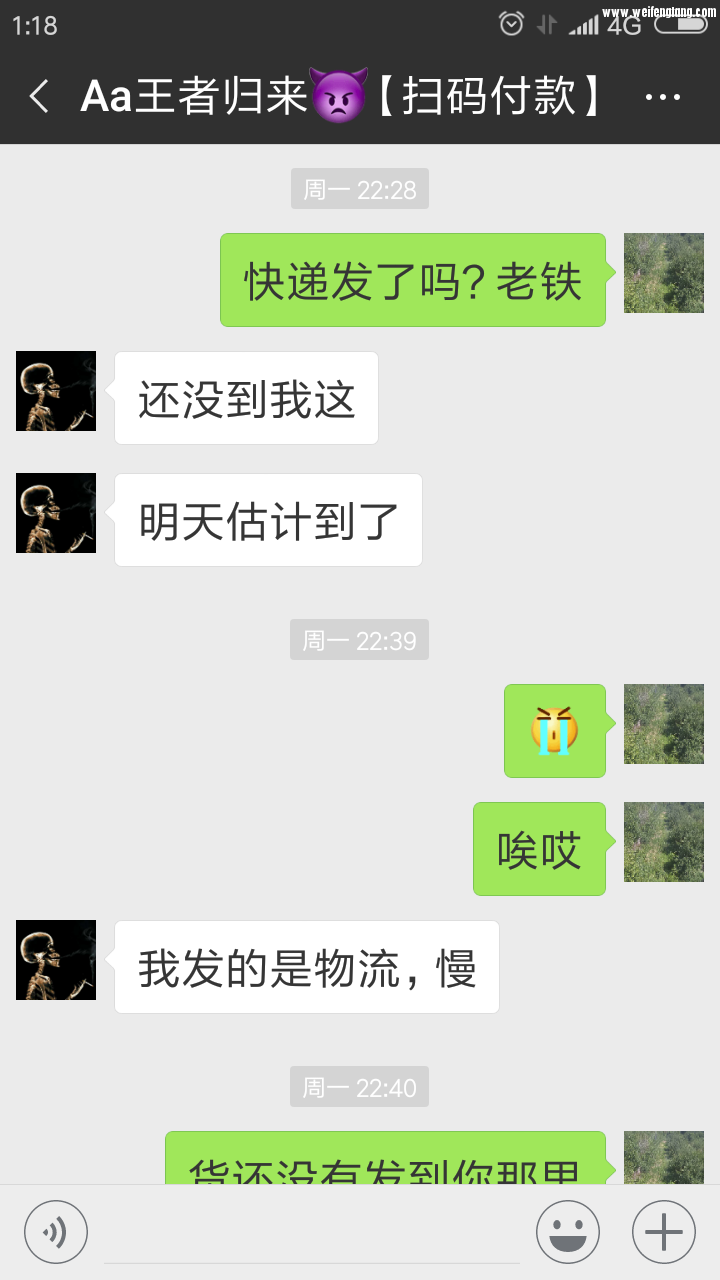Open the emoji smiley picker
The height and width of the screenshot is (1280, 720).
[566, 1231]
